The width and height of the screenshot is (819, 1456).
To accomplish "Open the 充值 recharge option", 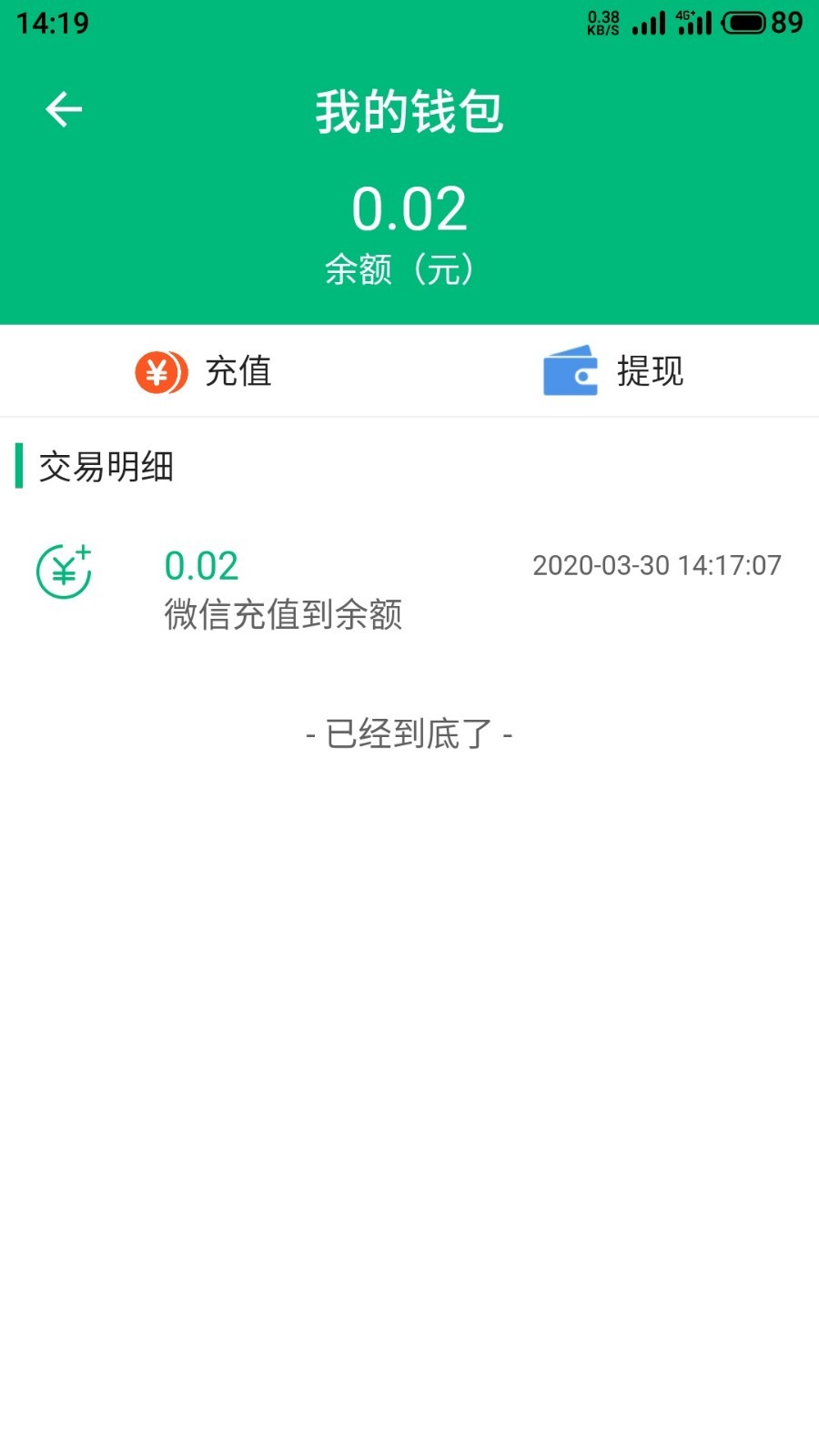I will tap(238, 371).
